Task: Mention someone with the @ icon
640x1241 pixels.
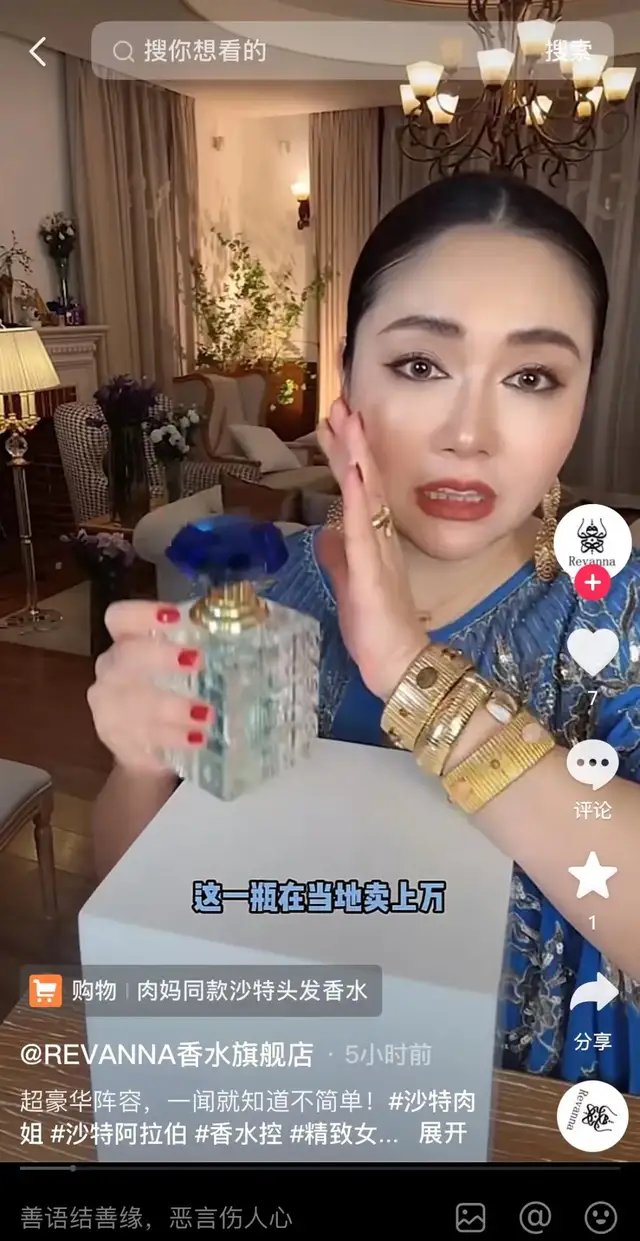Action: pyautogui.click(x=535, y=1216)
